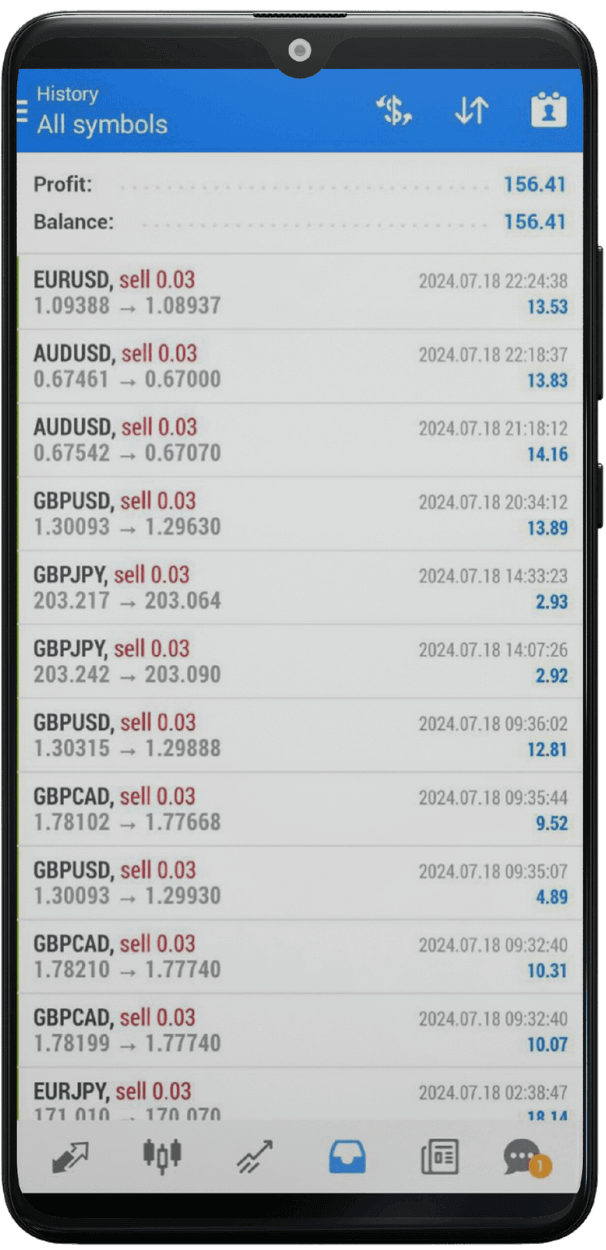Image resolution: width=606 pixels, height=1250 pixels.
Task: Open the AUDUSD deal with 14.16 profit
Action: point(300,440)
